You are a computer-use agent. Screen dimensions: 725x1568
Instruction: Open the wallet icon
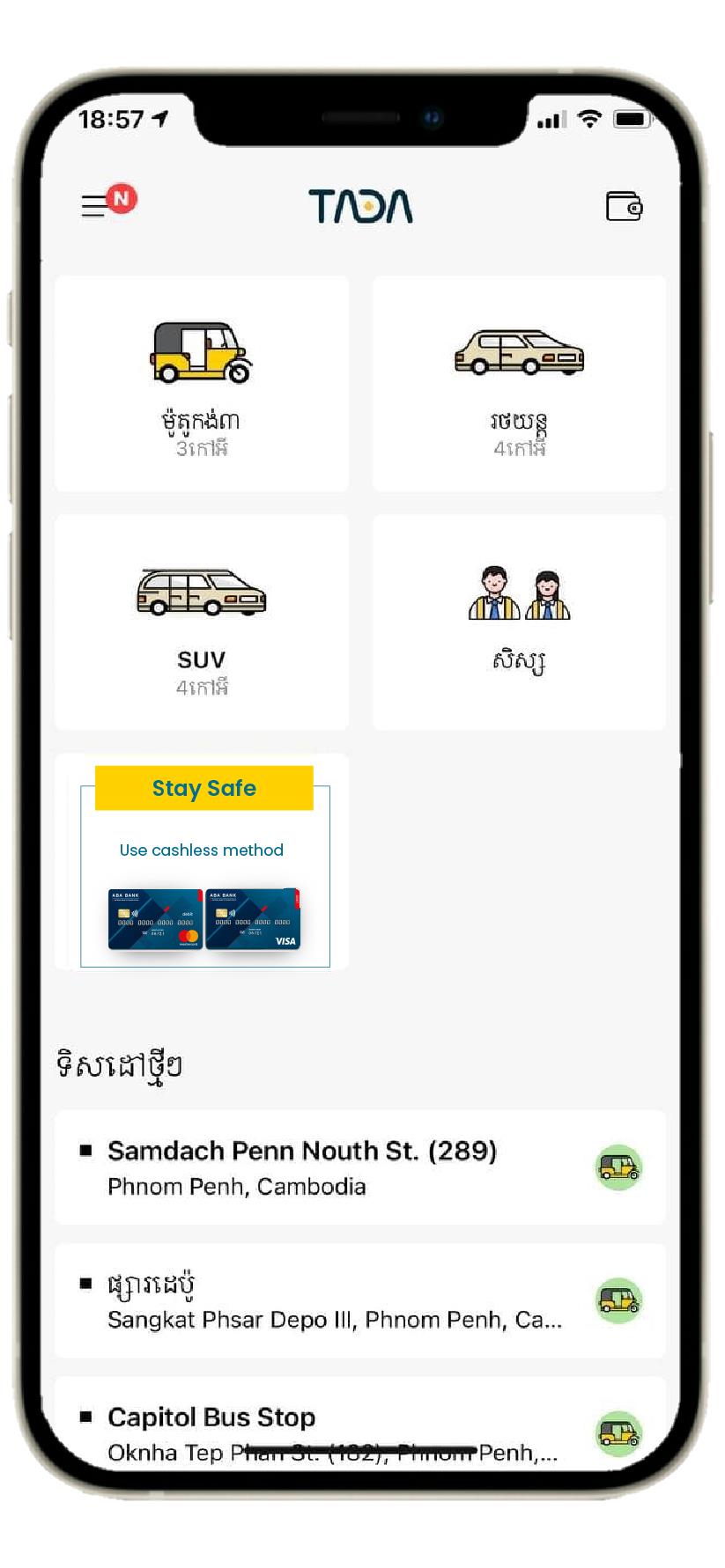tap(624, 206)
